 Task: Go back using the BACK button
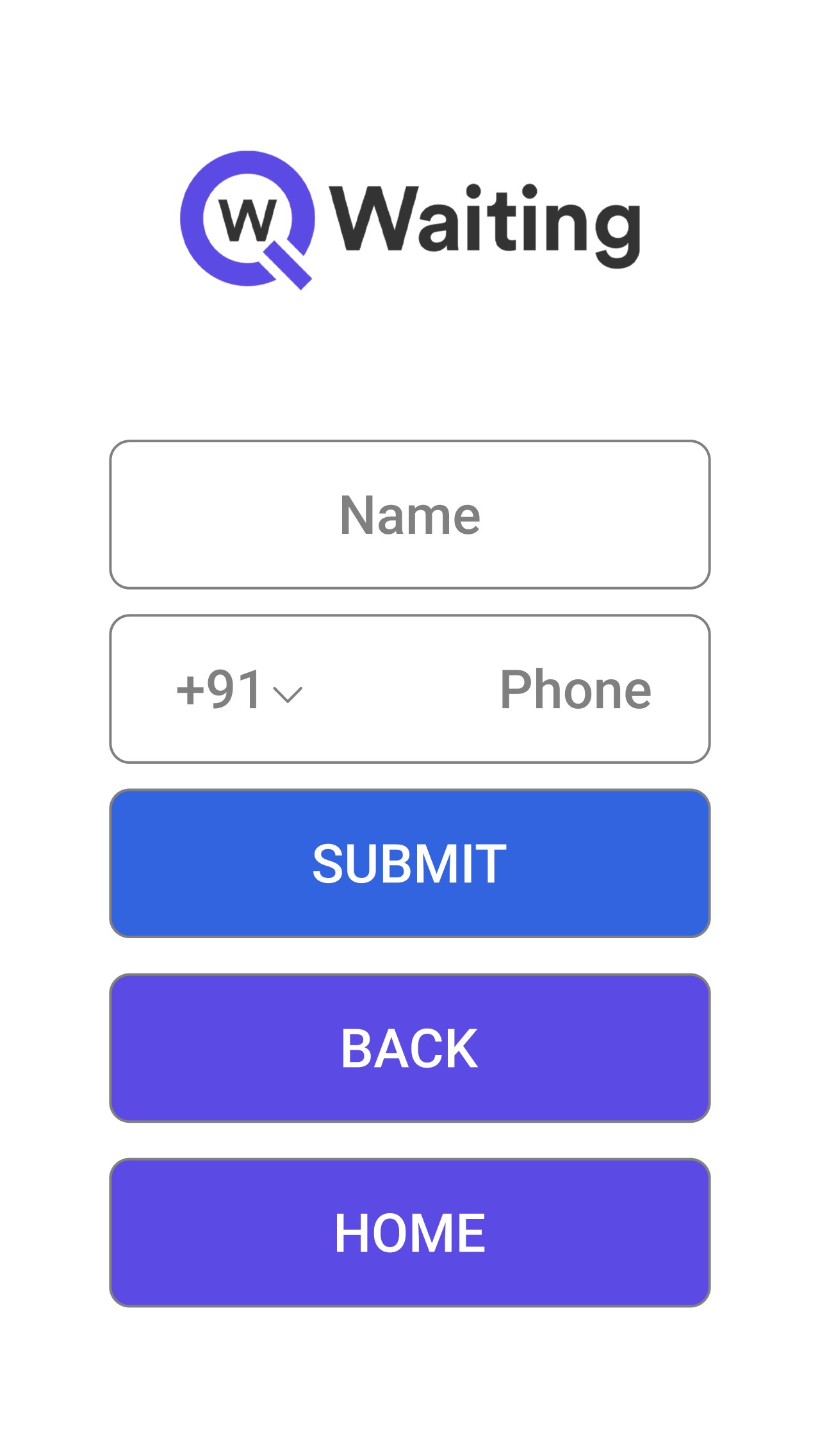[x=410, y=1048]
